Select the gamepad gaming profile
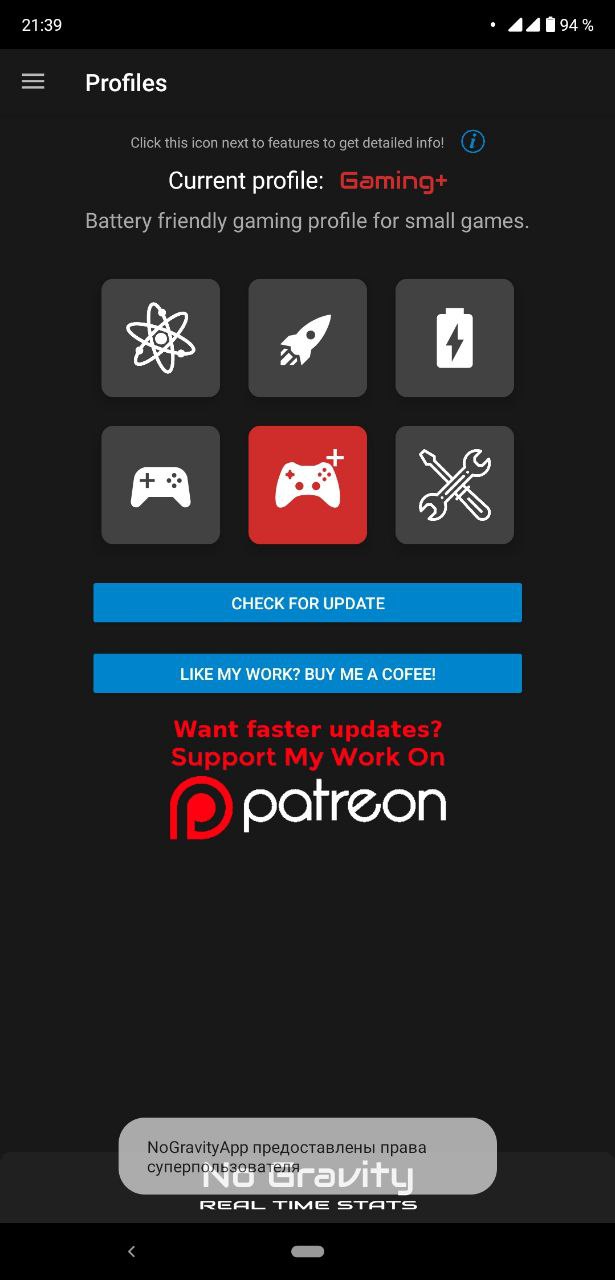 160,485
